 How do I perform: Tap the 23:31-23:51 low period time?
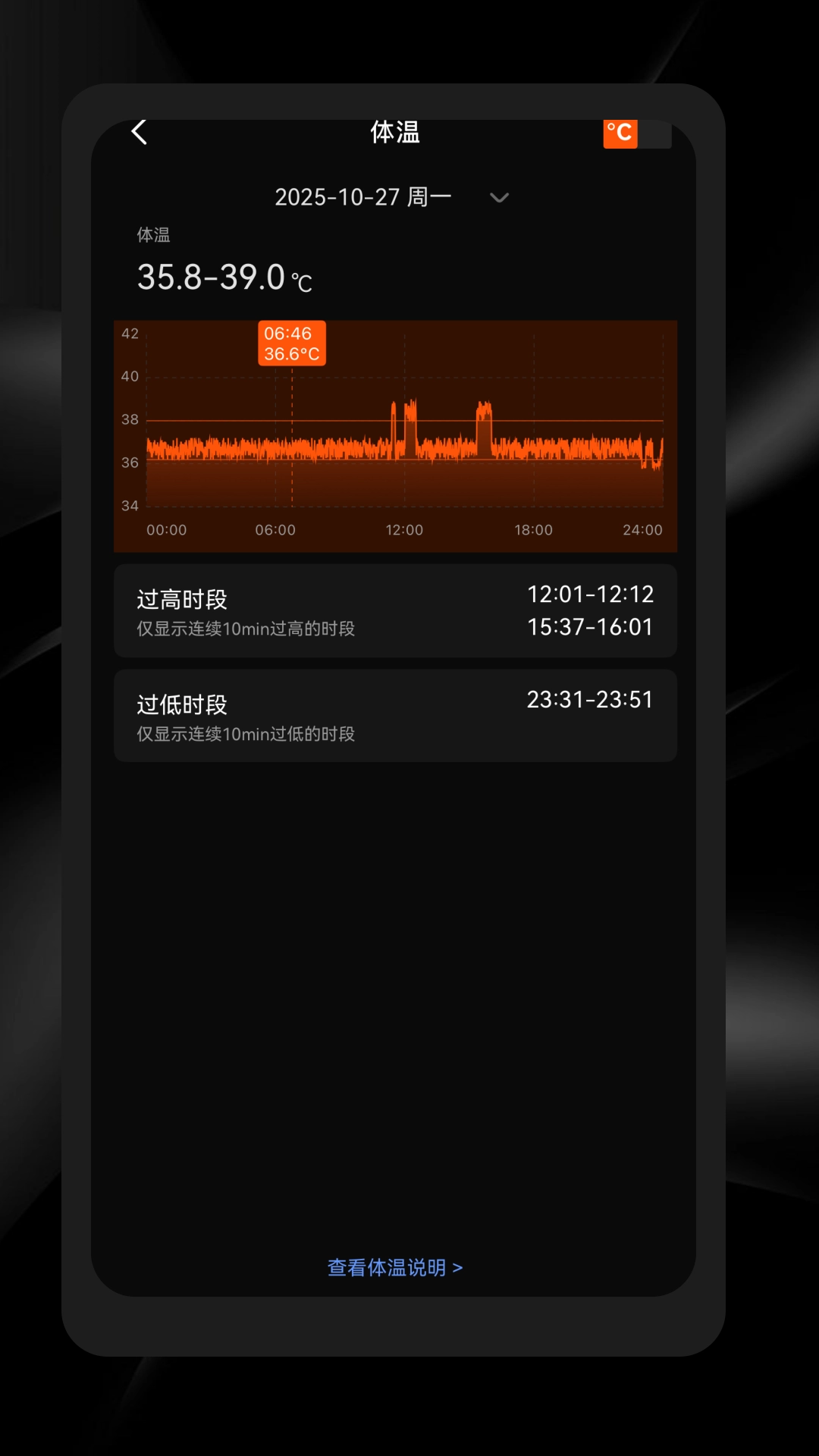590,699
